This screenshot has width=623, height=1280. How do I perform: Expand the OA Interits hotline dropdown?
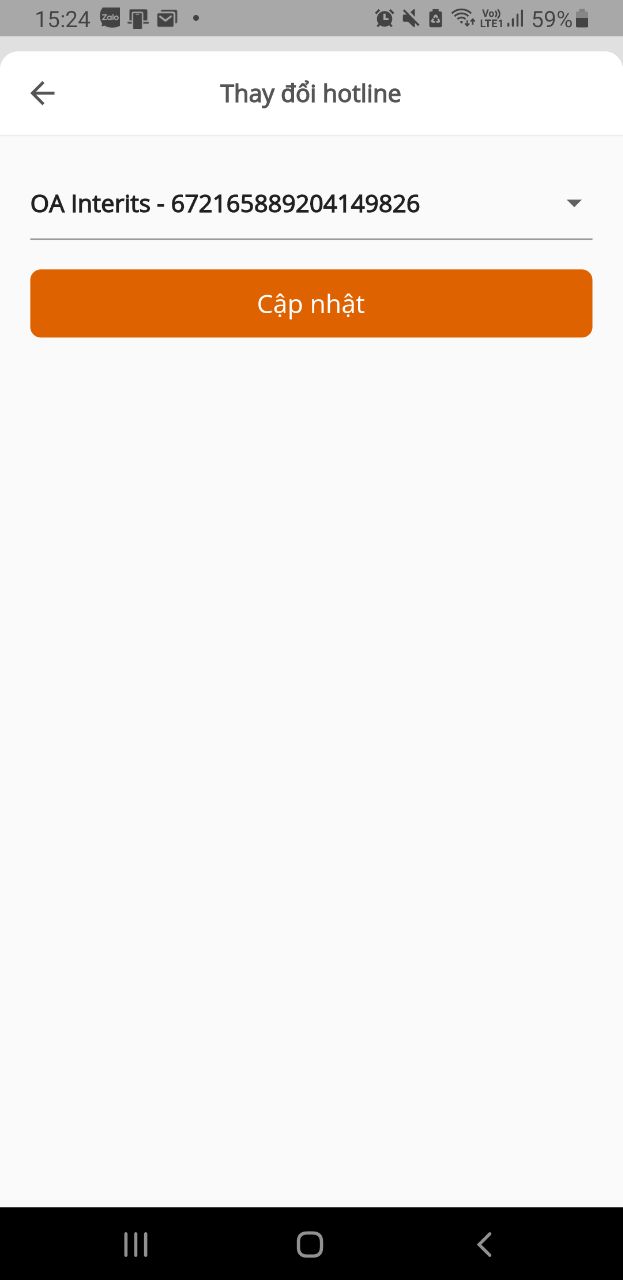point(573,204)
